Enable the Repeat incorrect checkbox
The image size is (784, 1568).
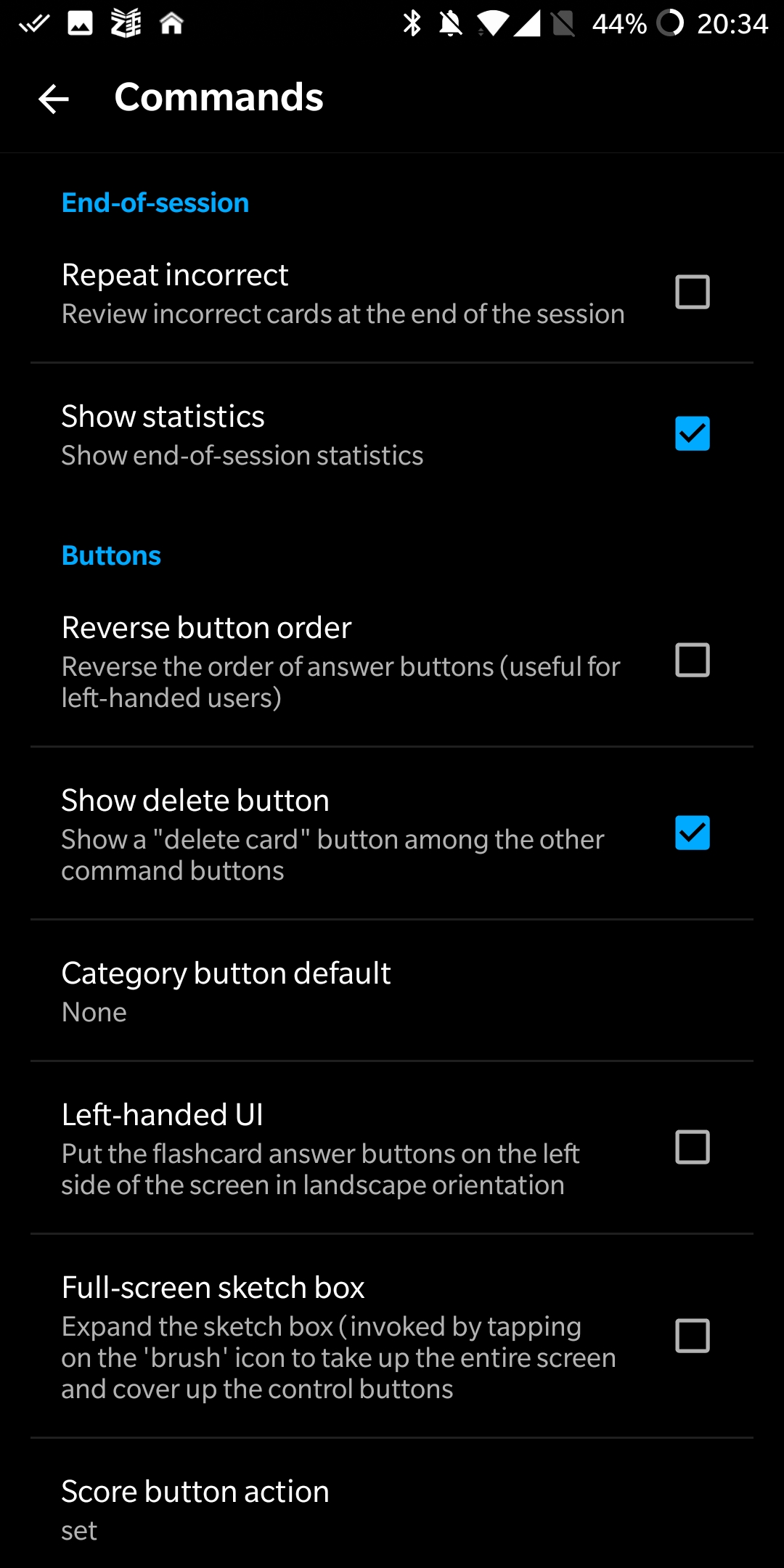692,292
